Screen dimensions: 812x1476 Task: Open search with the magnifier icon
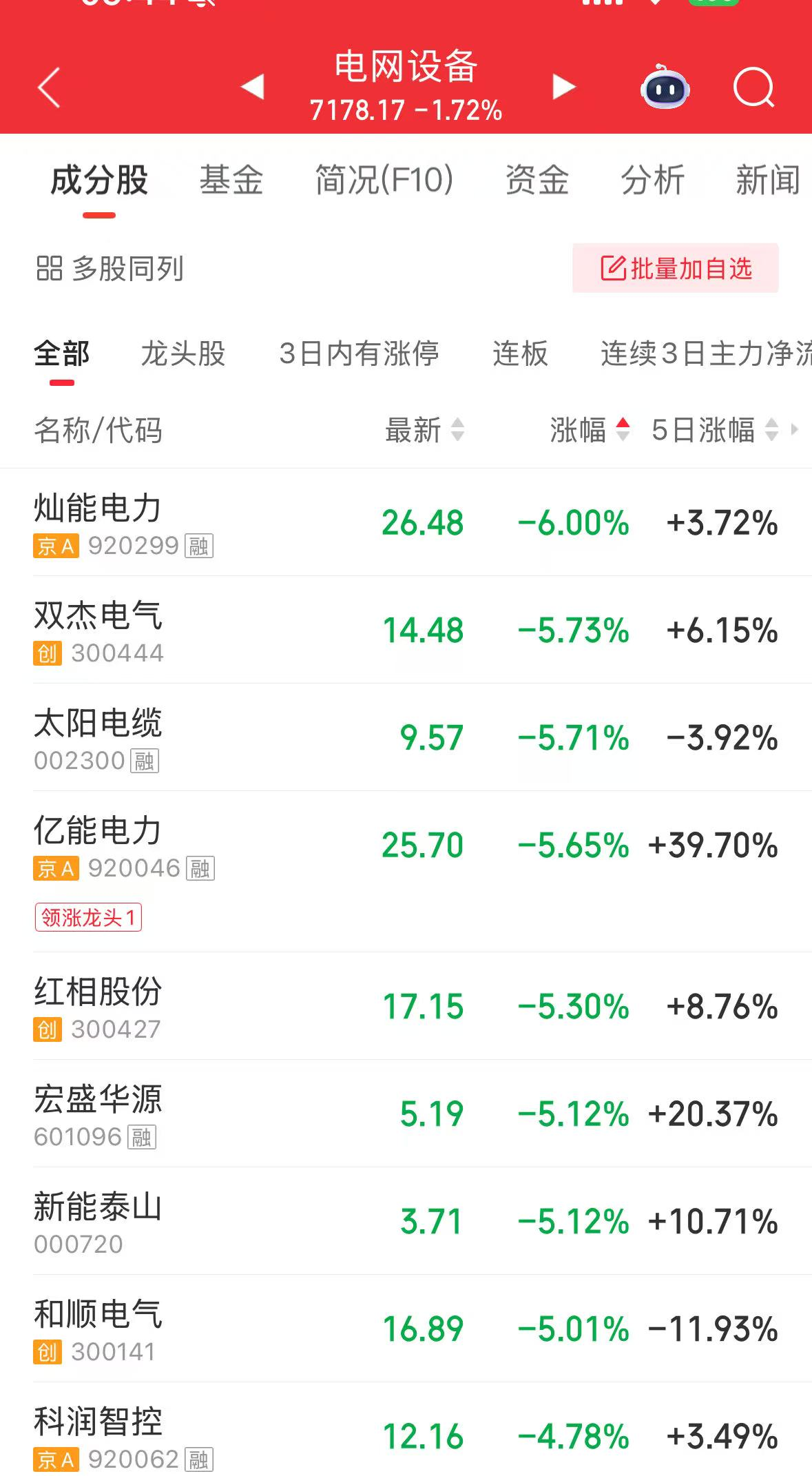(x=753, y=88)
